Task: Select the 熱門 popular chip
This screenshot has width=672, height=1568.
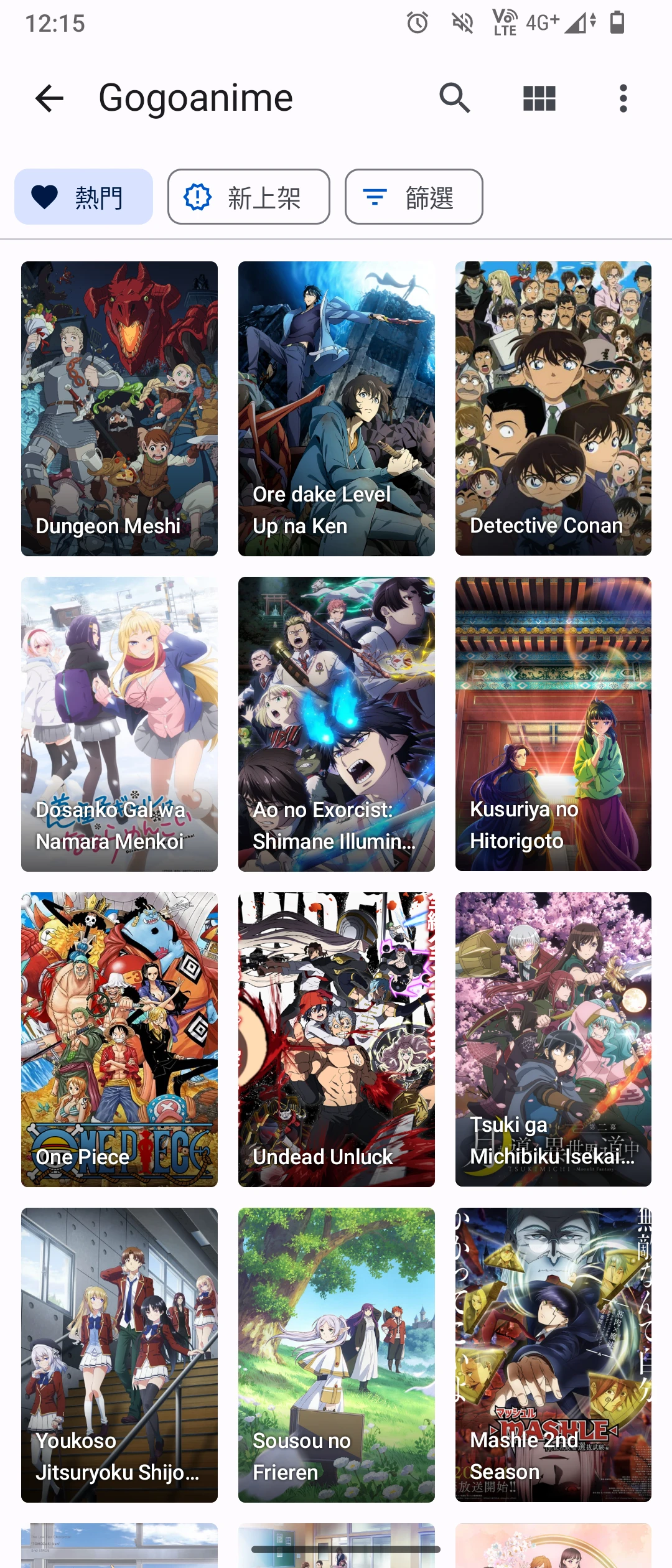Action: click(x=83, y=197)
